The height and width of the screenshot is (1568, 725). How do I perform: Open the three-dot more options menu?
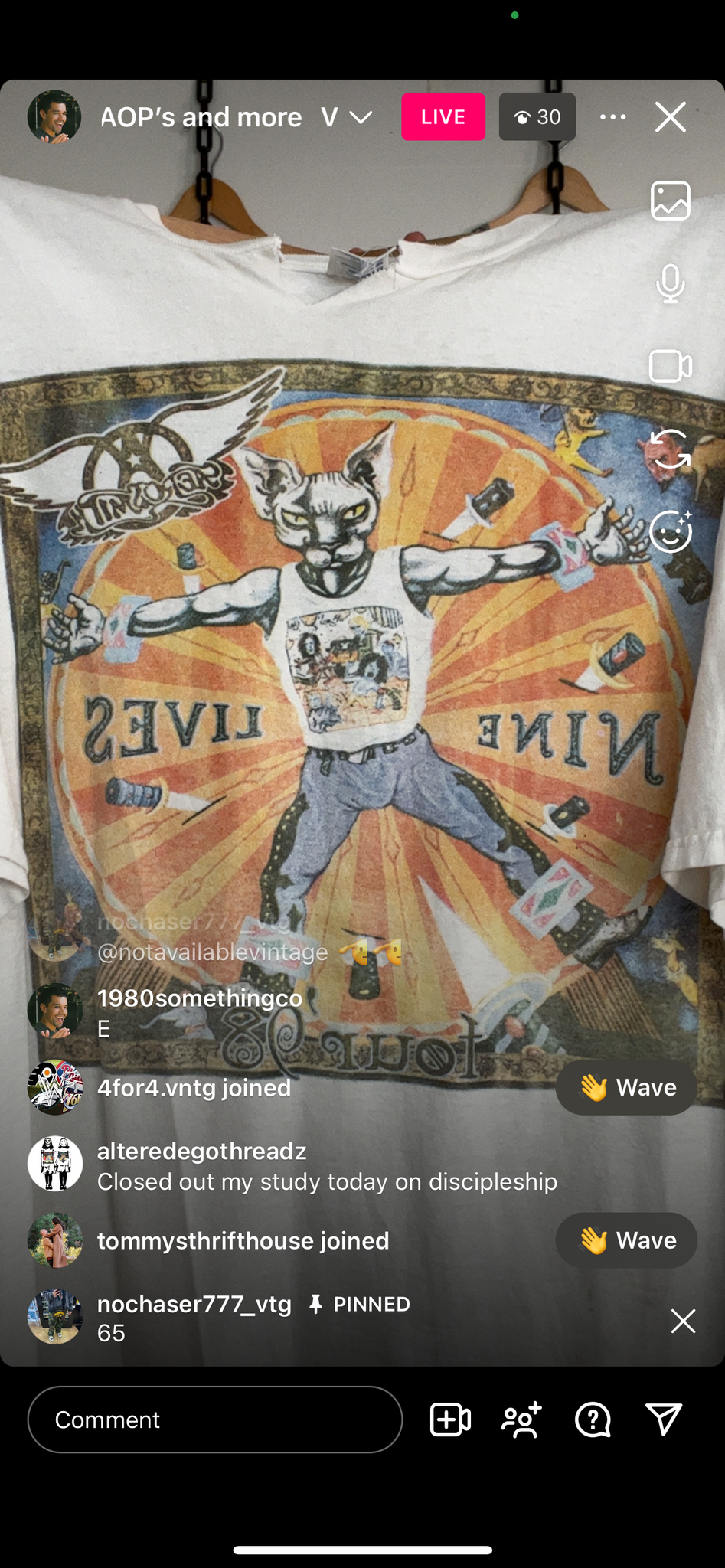(612, 117)
